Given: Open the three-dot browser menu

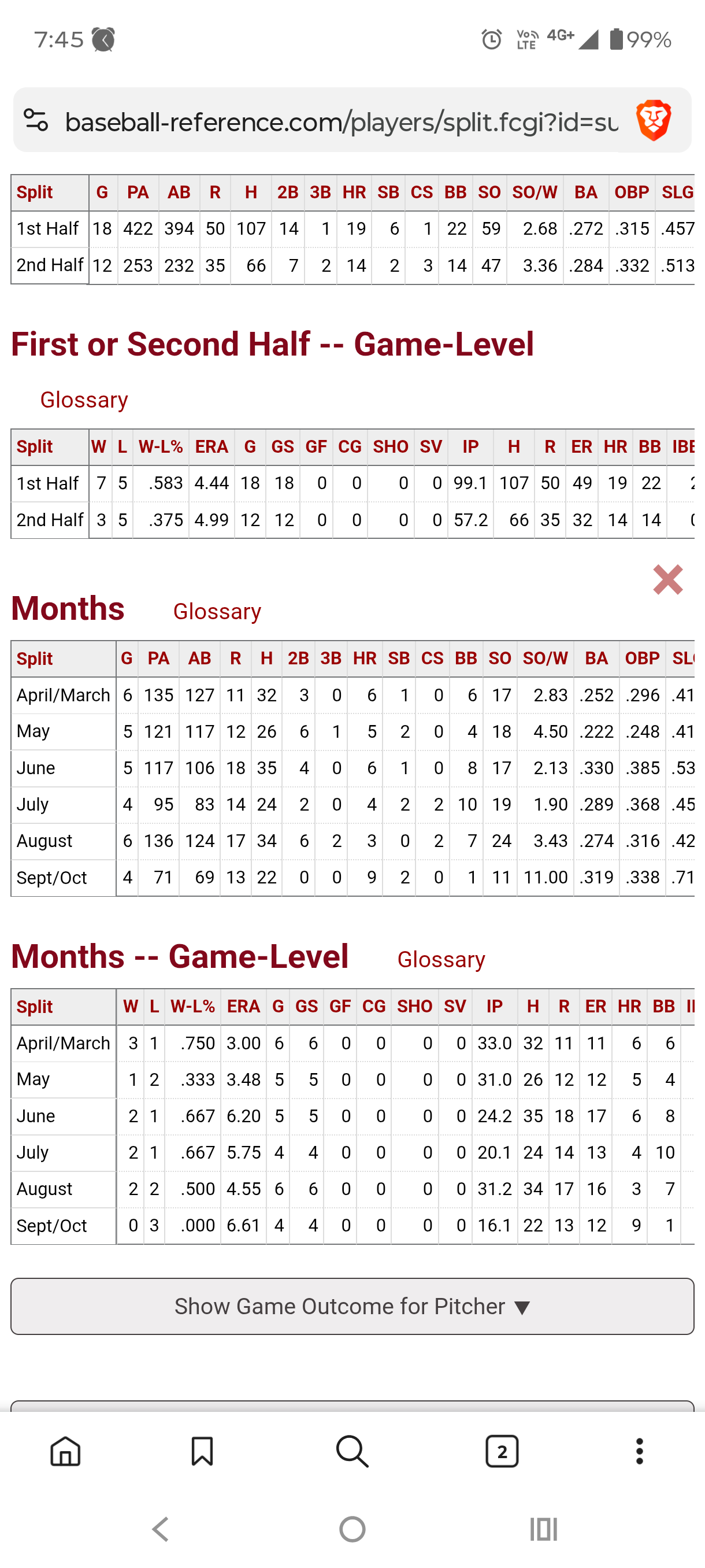Looking at the screenshot, I should coord(639,1452).
